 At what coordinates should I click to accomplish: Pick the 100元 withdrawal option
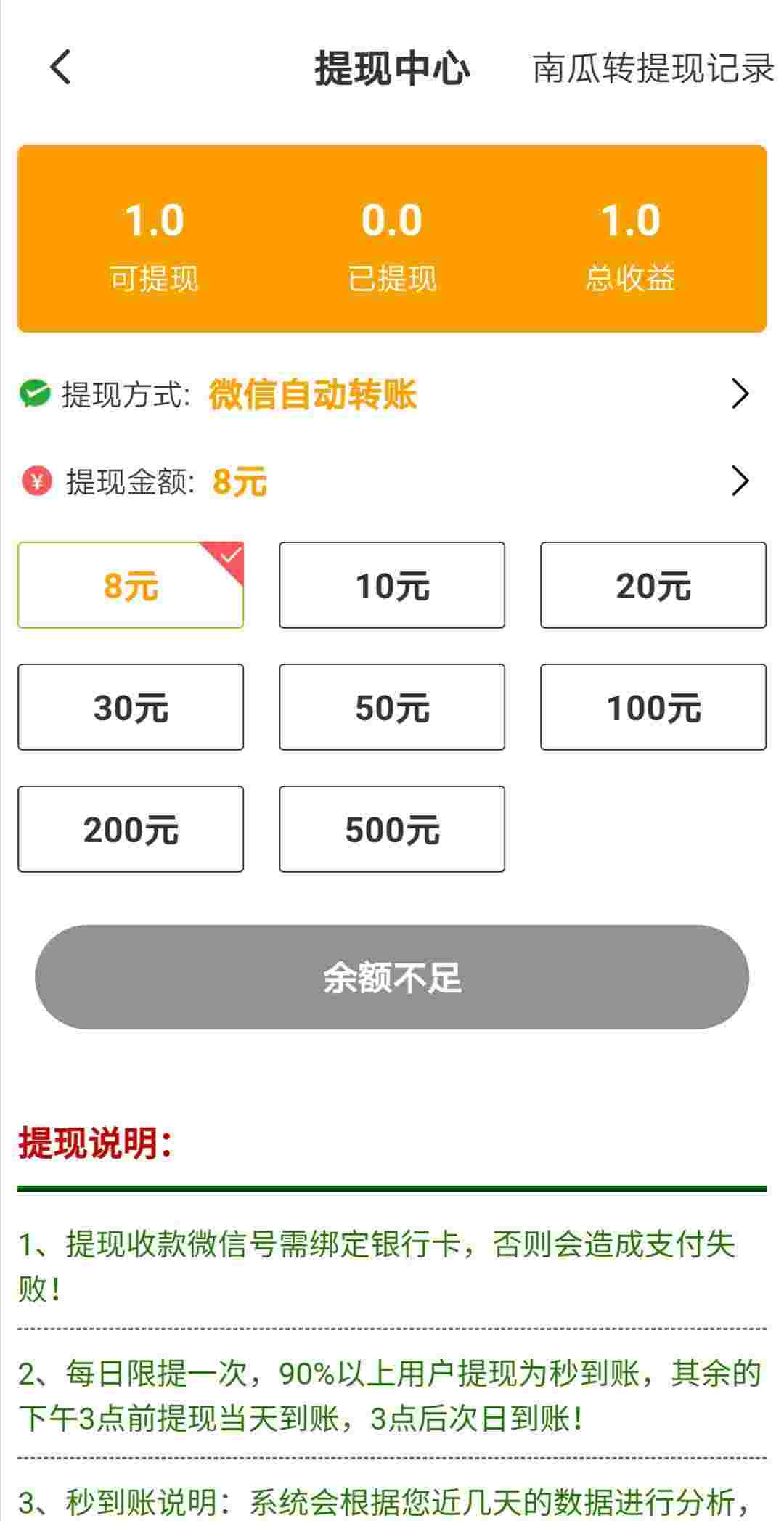pos(653,707)
